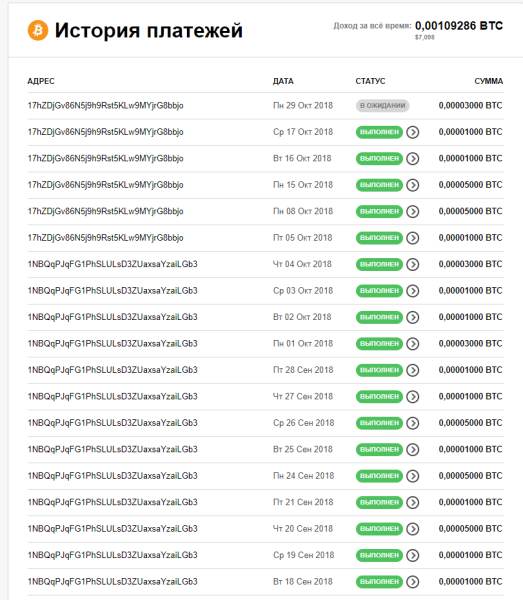The height and width of the screenshot is (600, 523).
Task: View transaction details for 04 Окт 2018
Action: 412,264
